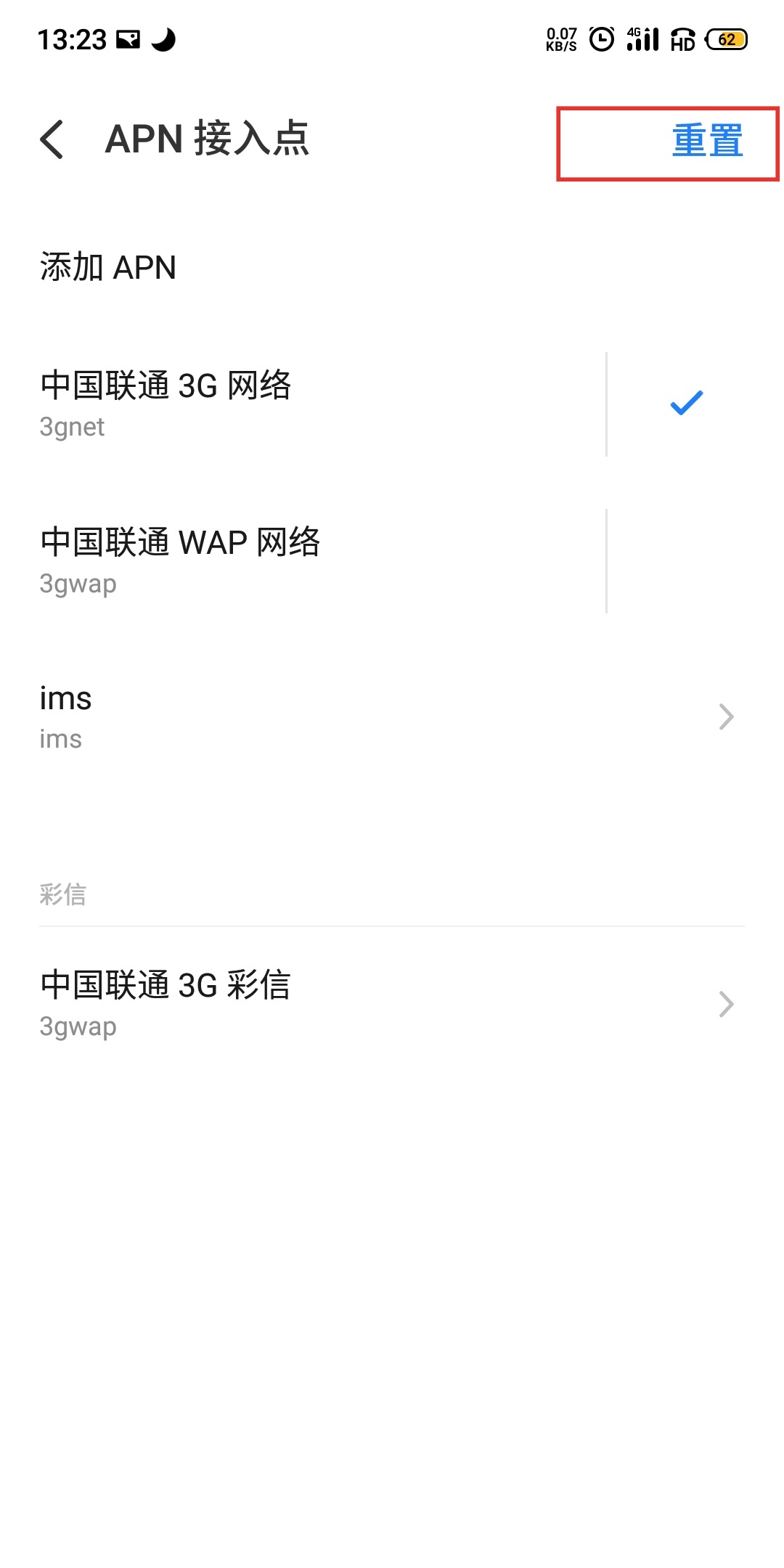Tap the notification message icon in status bar

tap(127, 40)
